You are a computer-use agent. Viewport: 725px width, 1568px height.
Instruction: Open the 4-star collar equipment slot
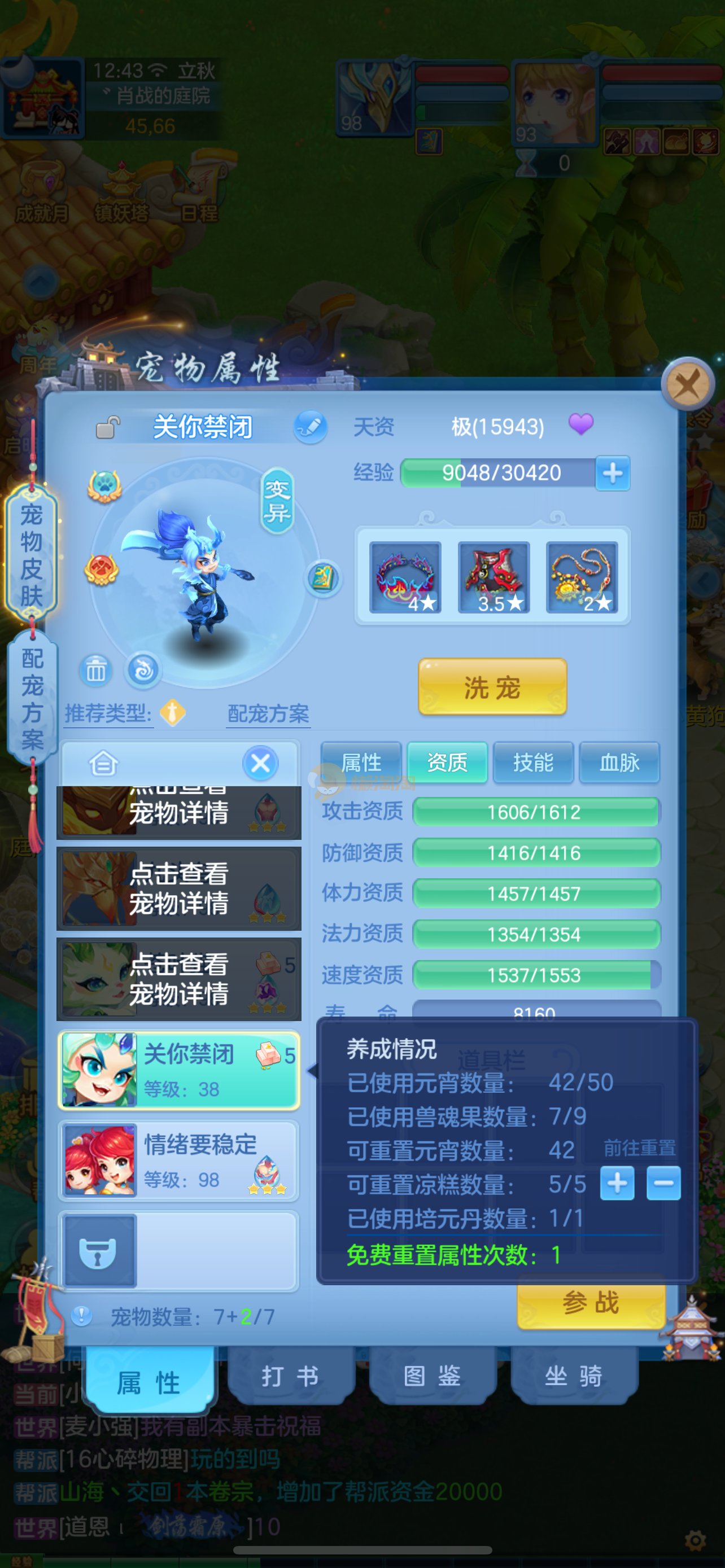point(405,577)
